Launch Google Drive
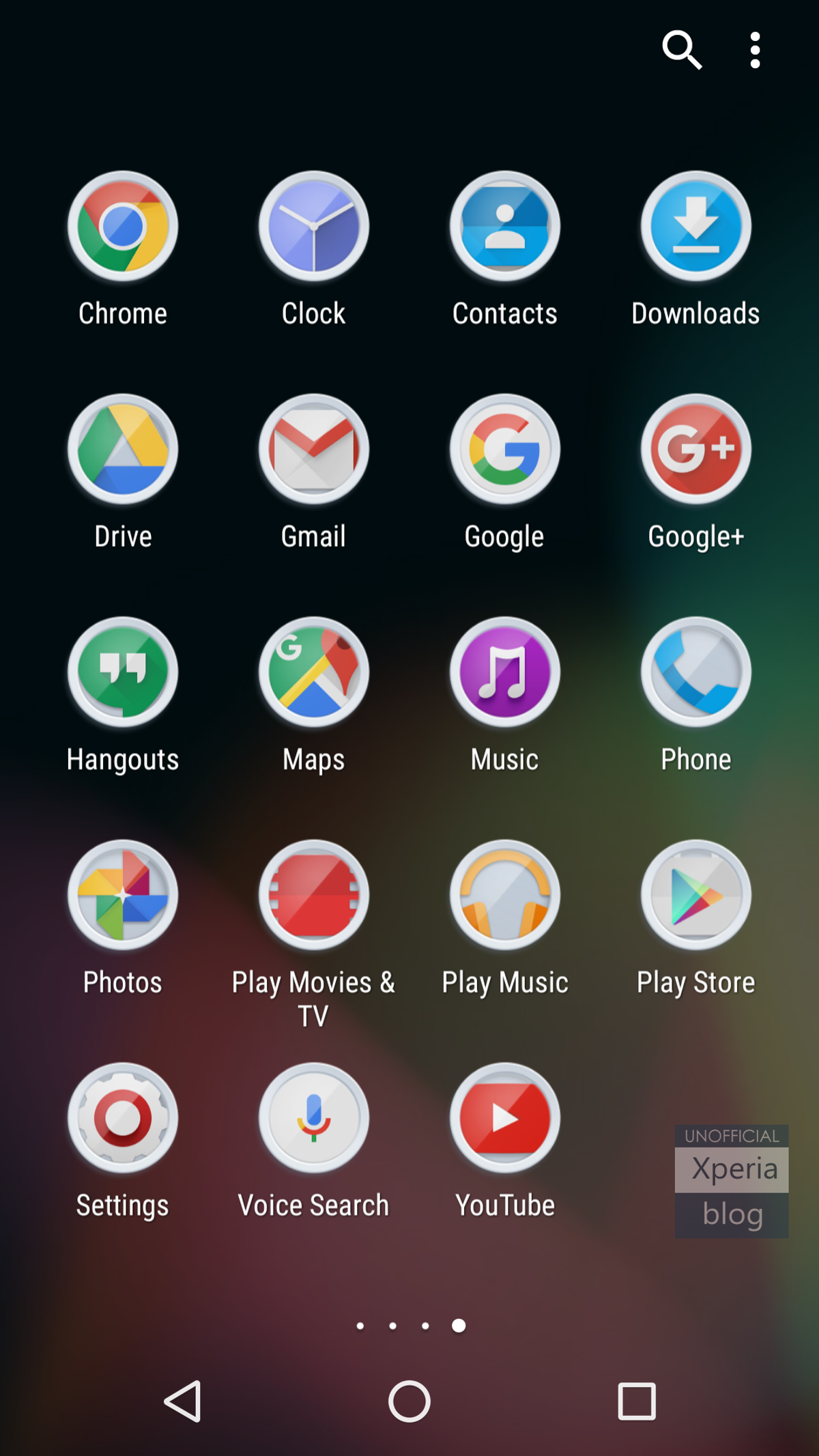The width and height of the screenshot is (819, 1456). click(123, 449)
